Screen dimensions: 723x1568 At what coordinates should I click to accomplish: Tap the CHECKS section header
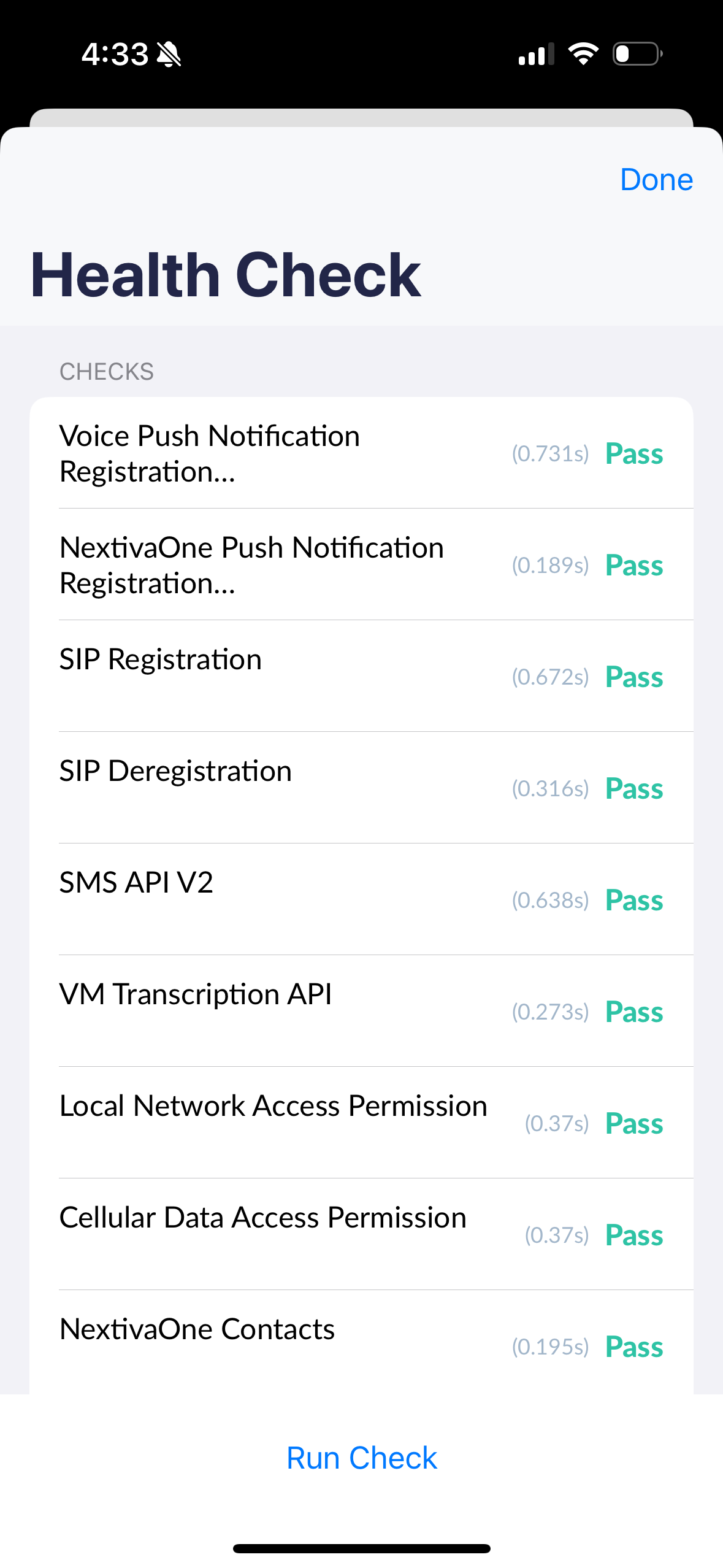coord(106,370)
